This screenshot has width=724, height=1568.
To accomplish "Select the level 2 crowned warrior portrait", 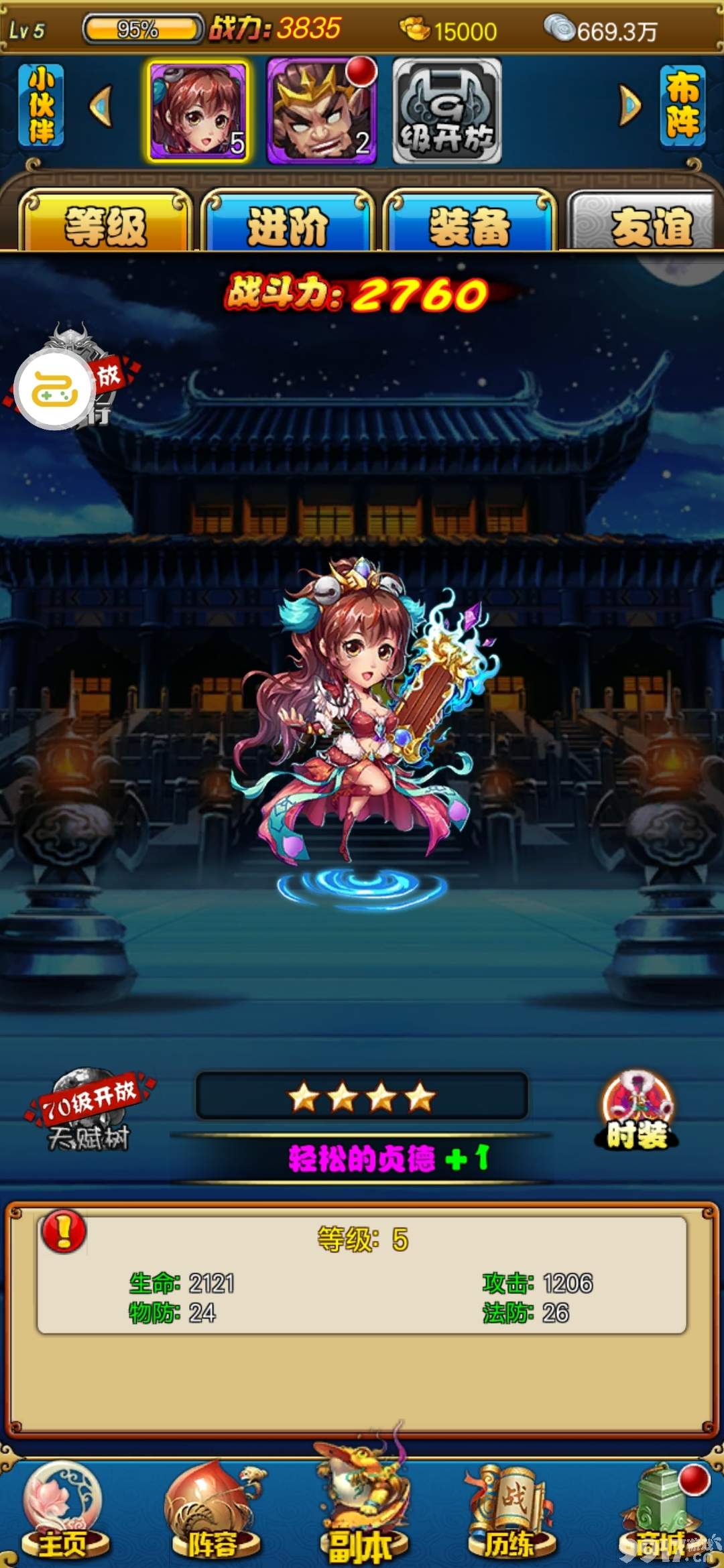I will click(321, 111).
